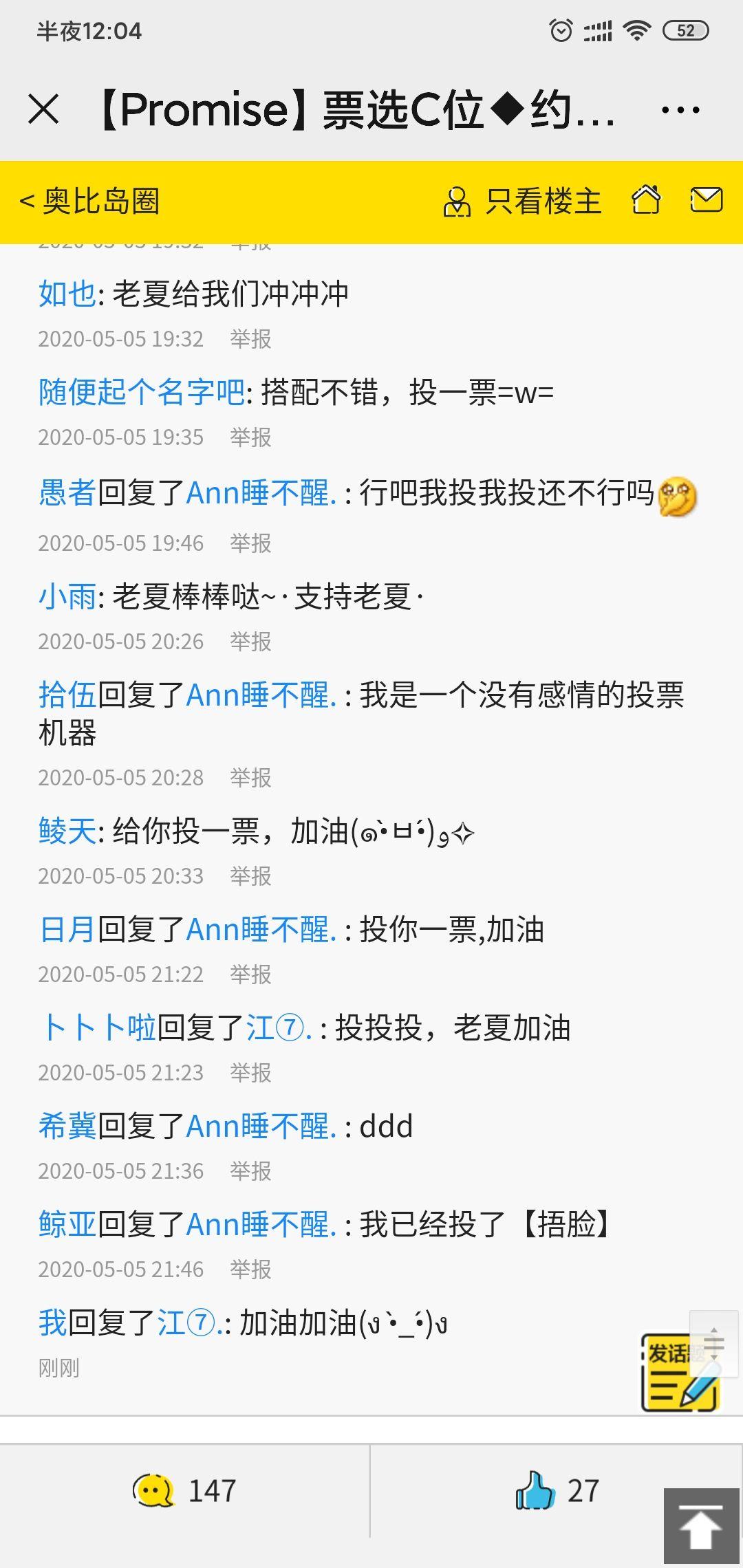Open the mail messages icon
The width and height of the screenshot is (743, 1568).
click(706, 200)
